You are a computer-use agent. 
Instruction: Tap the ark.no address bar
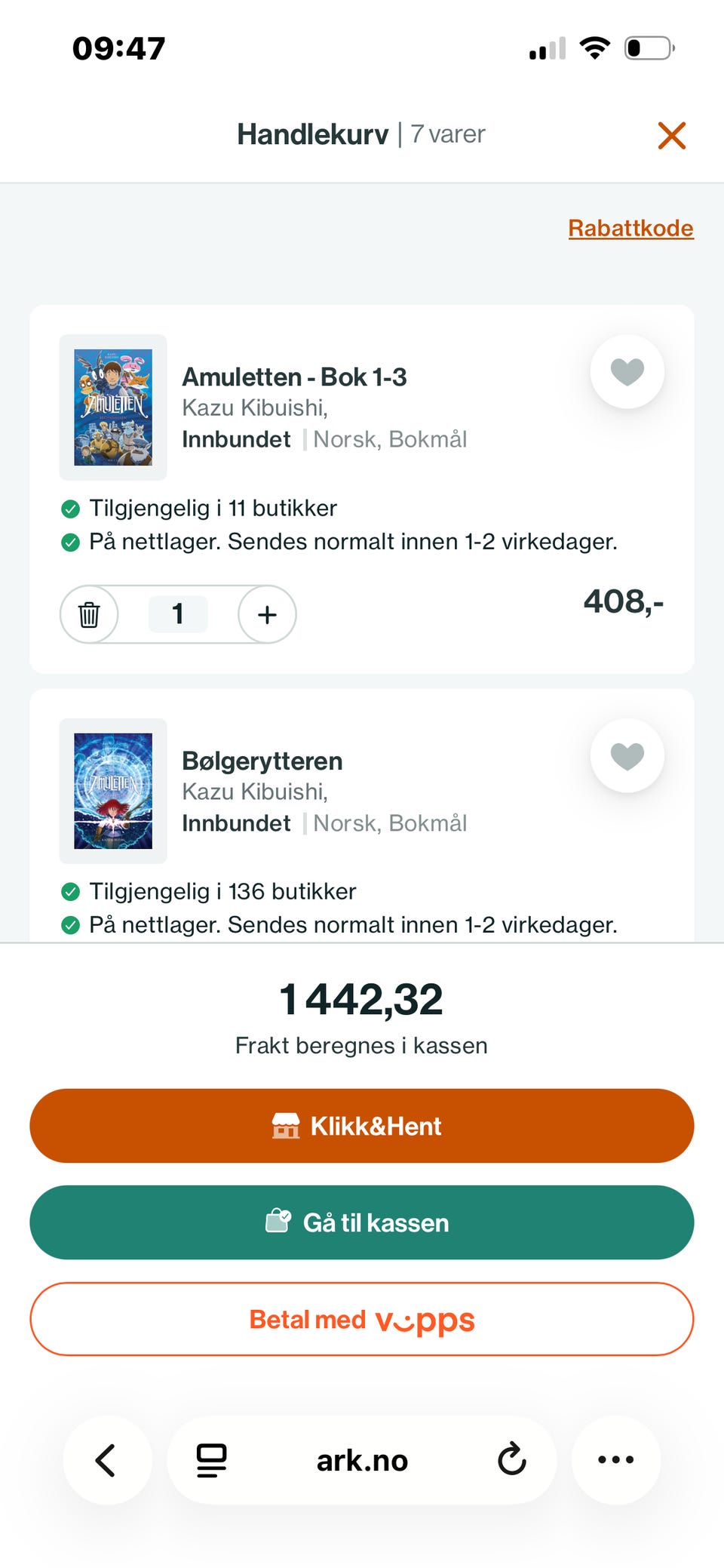click(361, 1459)
